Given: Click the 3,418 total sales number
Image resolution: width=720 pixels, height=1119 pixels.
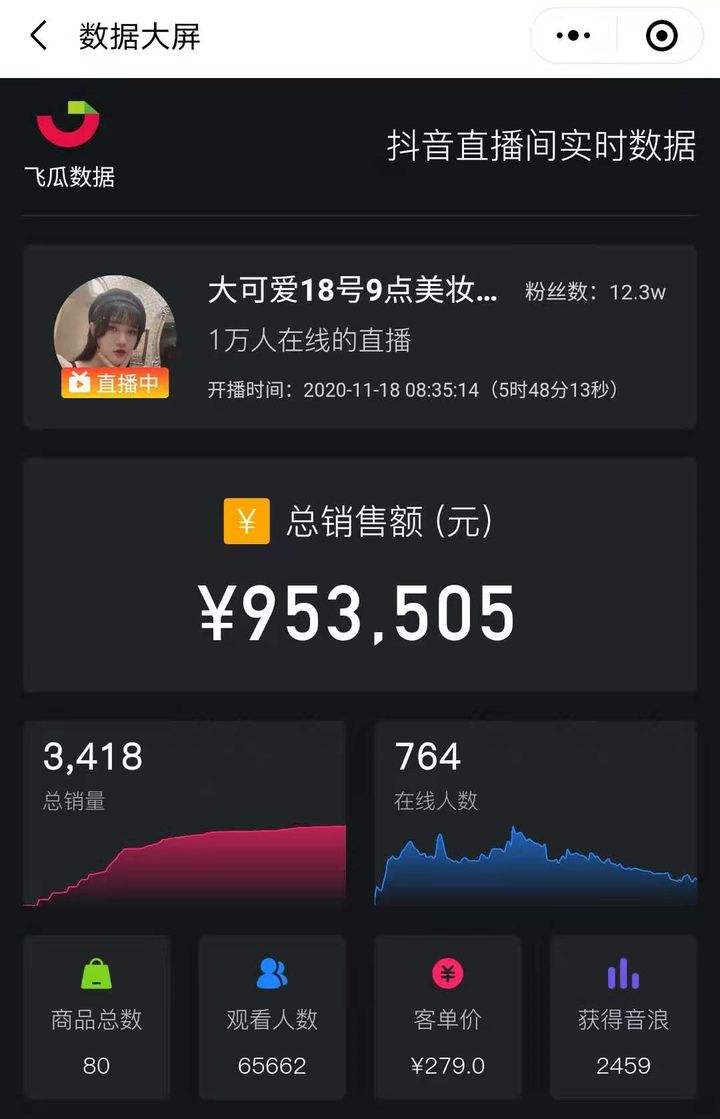Looking at the screenshot, I should pyautogui.click(x=92, y=757).
